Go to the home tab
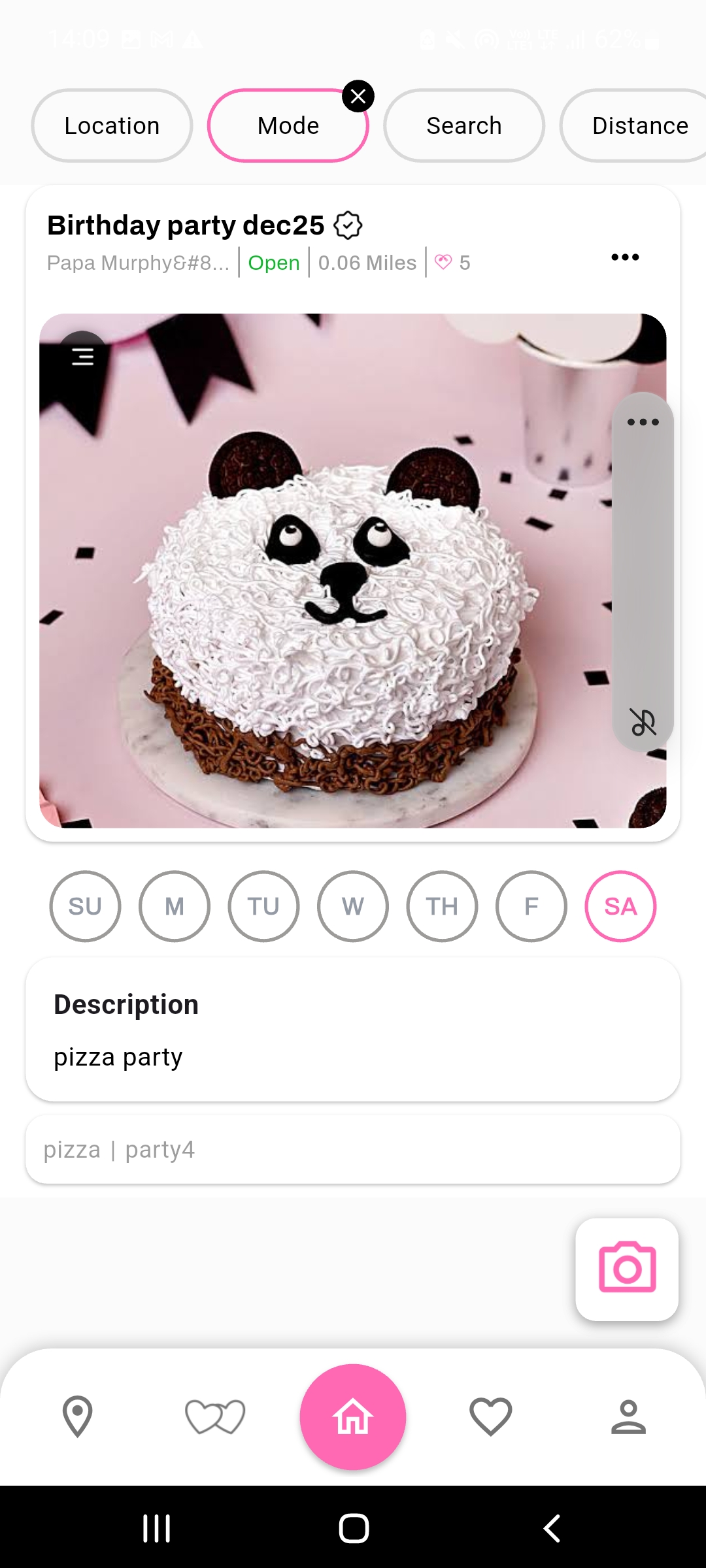706x1568 pixels. click(353, 1416)
